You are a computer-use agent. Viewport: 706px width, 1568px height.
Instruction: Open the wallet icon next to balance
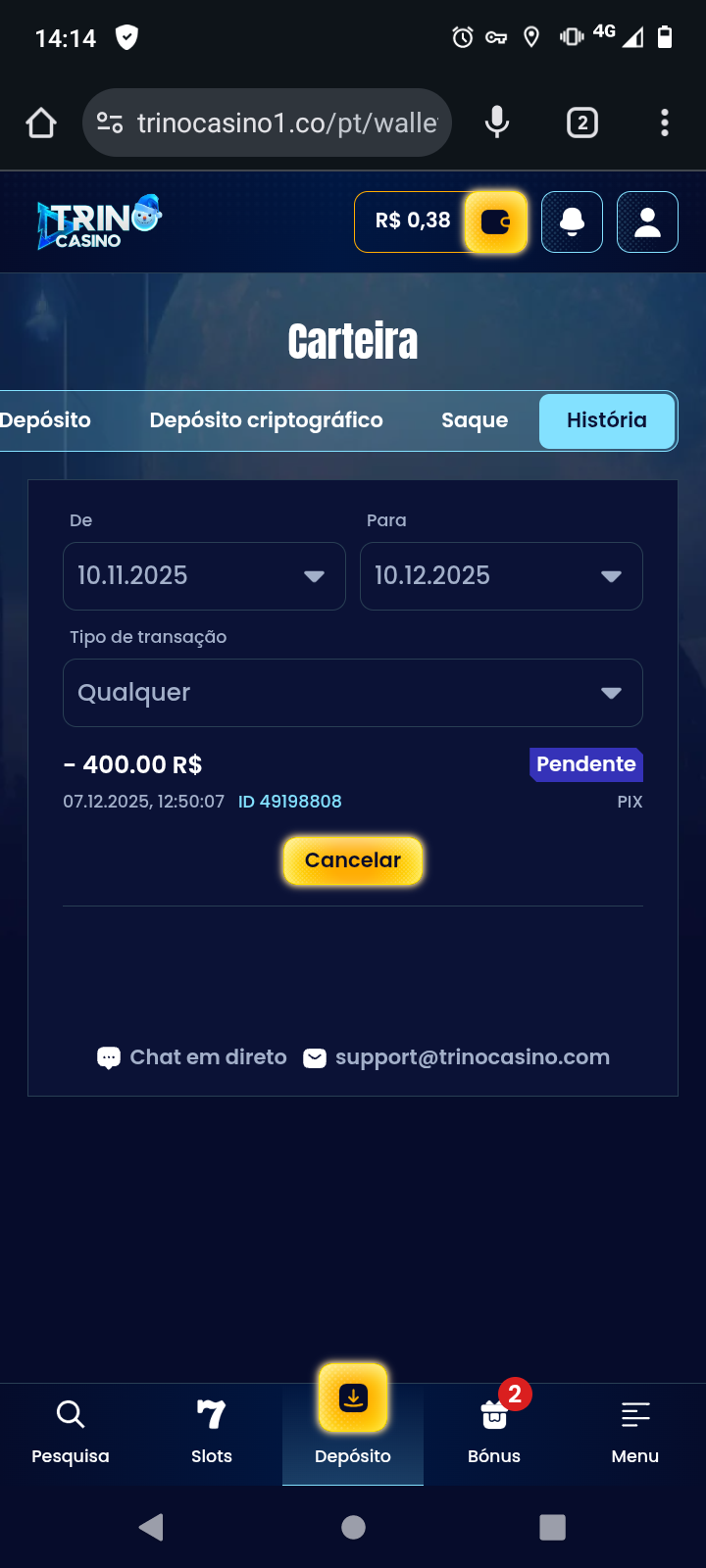pyautogui.click(x=496, y=222)
